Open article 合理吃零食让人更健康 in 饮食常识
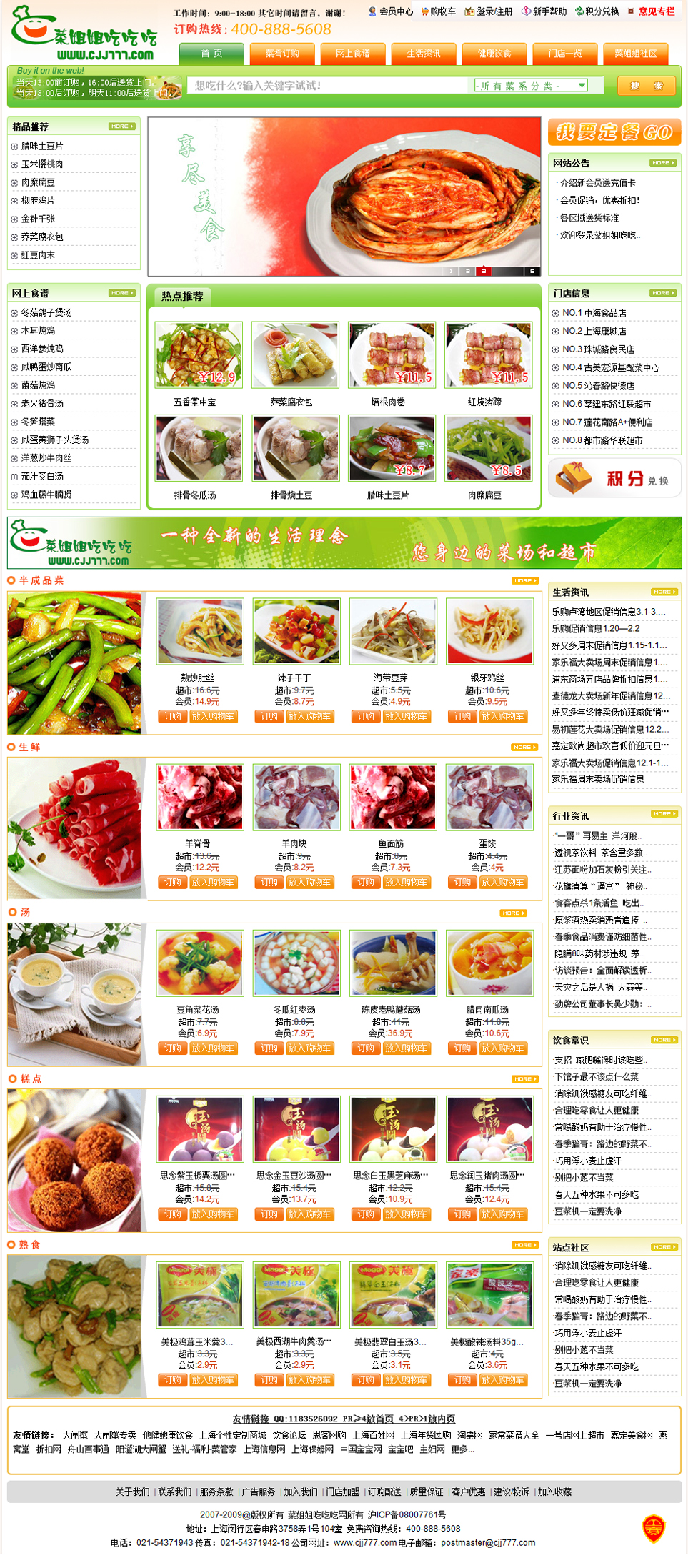Screen dimensions: 688x1568 [x=596, y=1110]
